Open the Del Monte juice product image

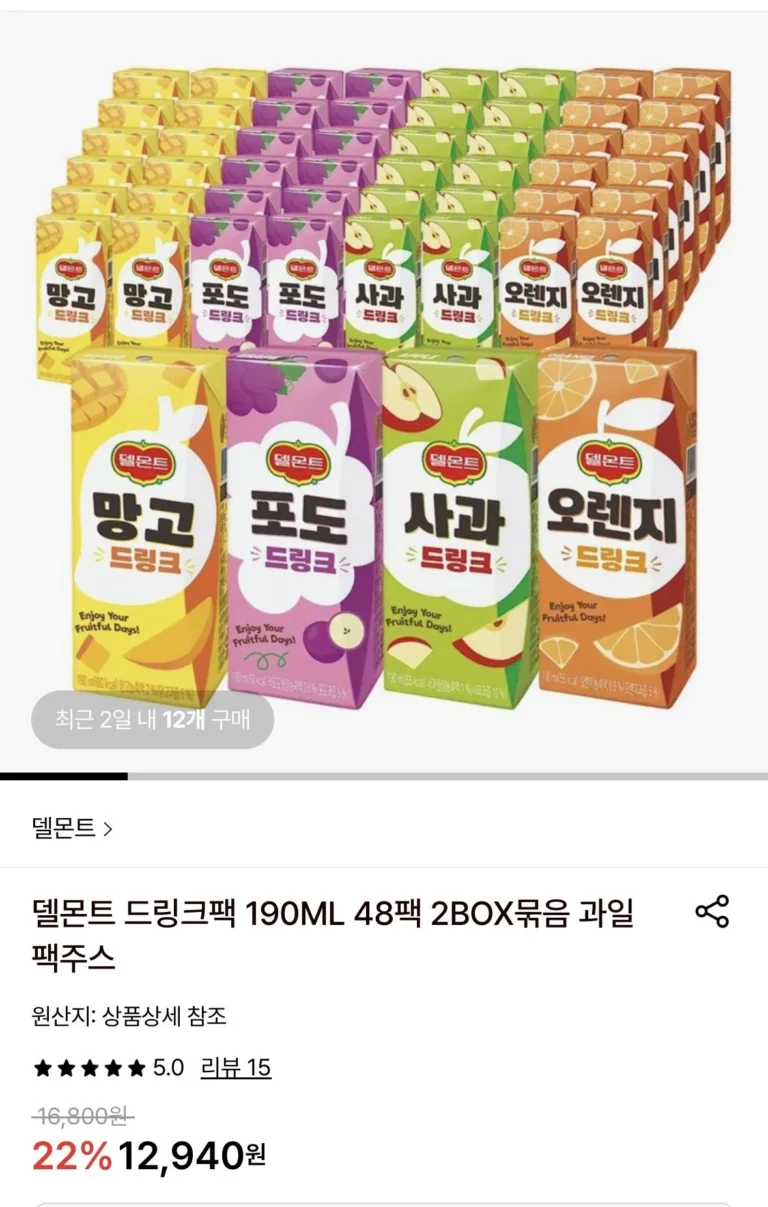384,390
